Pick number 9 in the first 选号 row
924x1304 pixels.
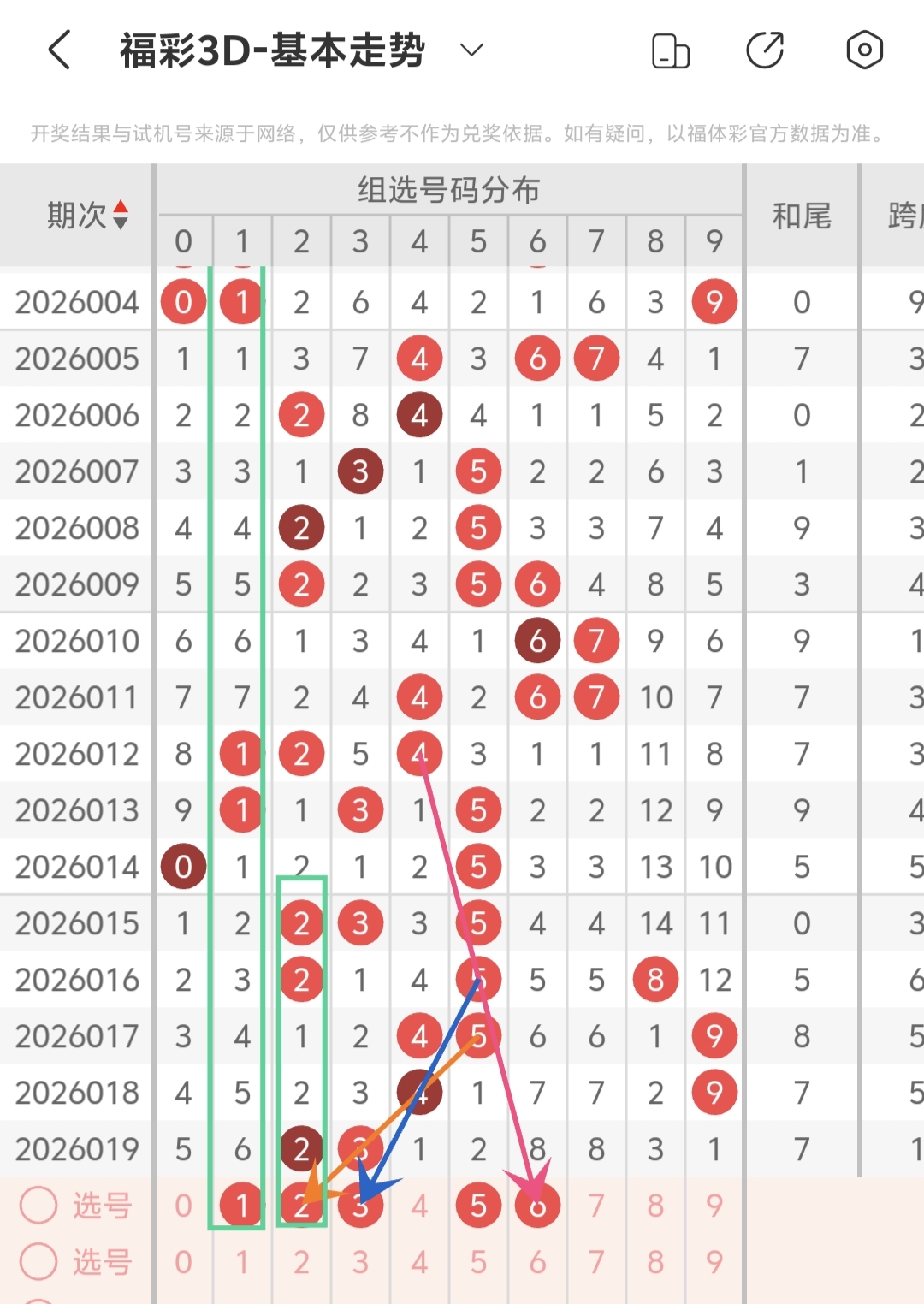(x=714, y=1206)
